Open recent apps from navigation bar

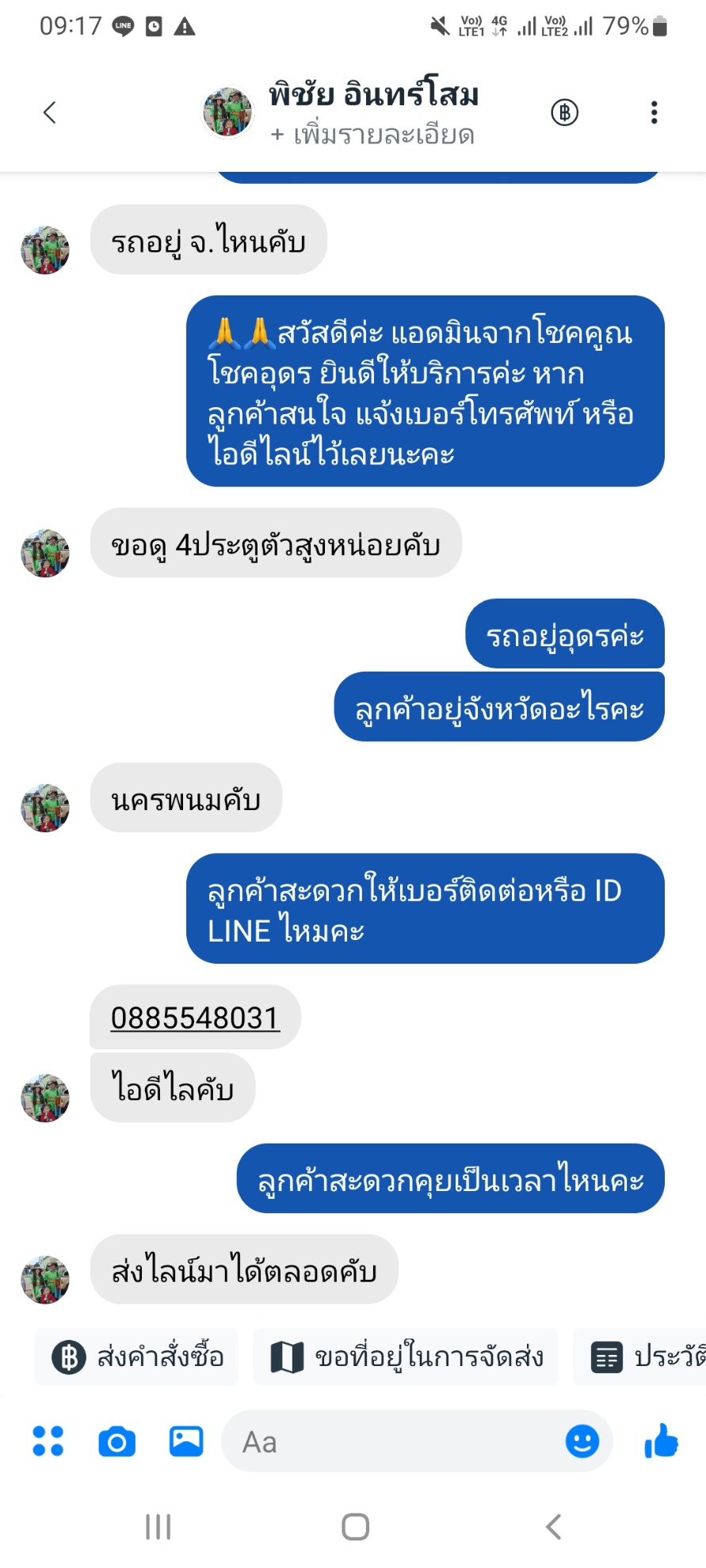[x=158, y=1527]
